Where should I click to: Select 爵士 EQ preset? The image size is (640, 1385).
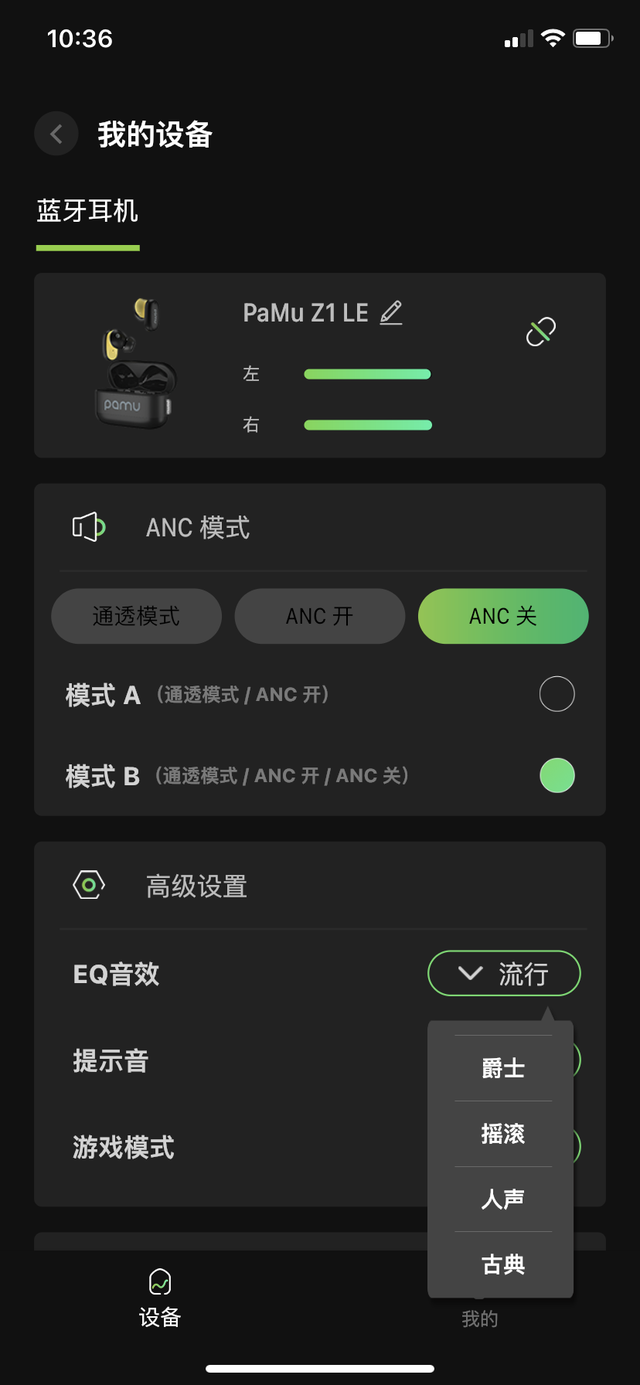click(503, 1068)
